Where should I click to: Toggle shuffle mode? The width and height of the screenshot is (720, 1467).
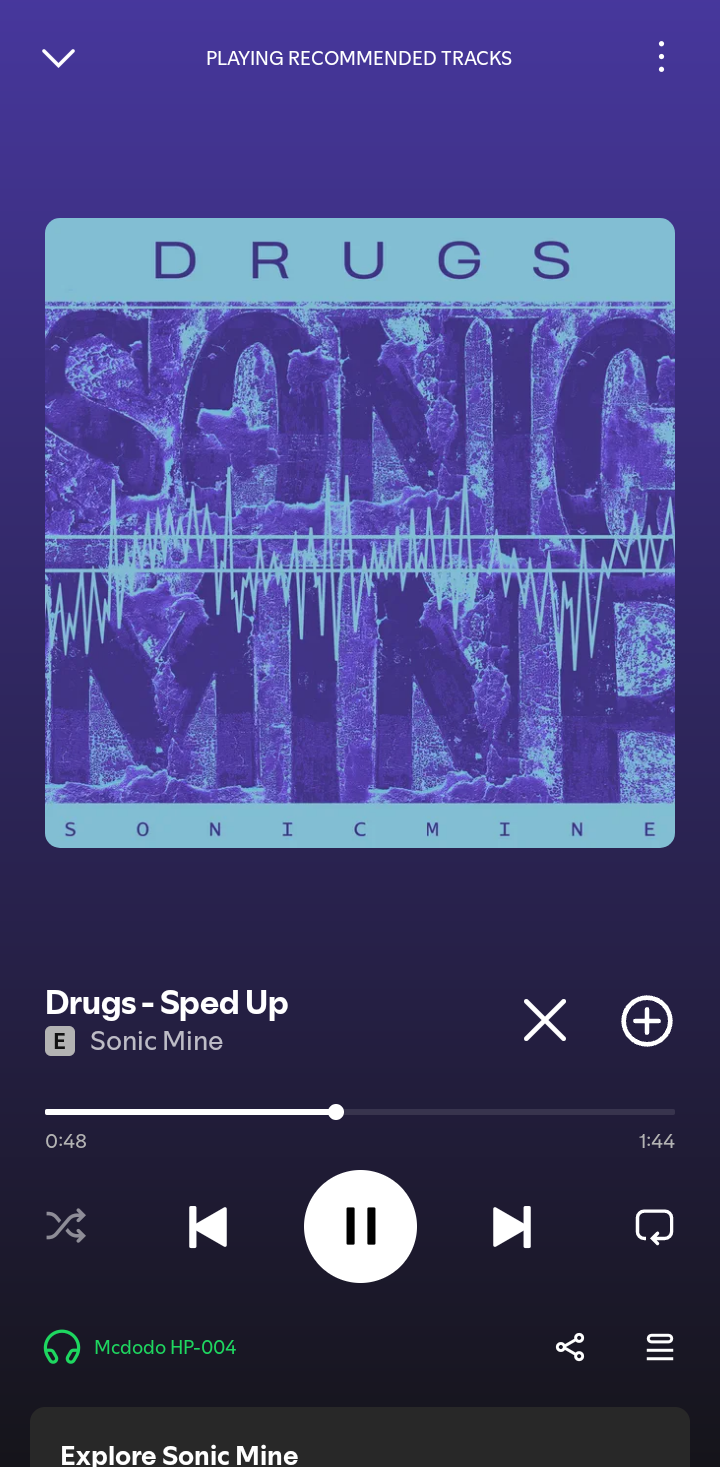66,1226
